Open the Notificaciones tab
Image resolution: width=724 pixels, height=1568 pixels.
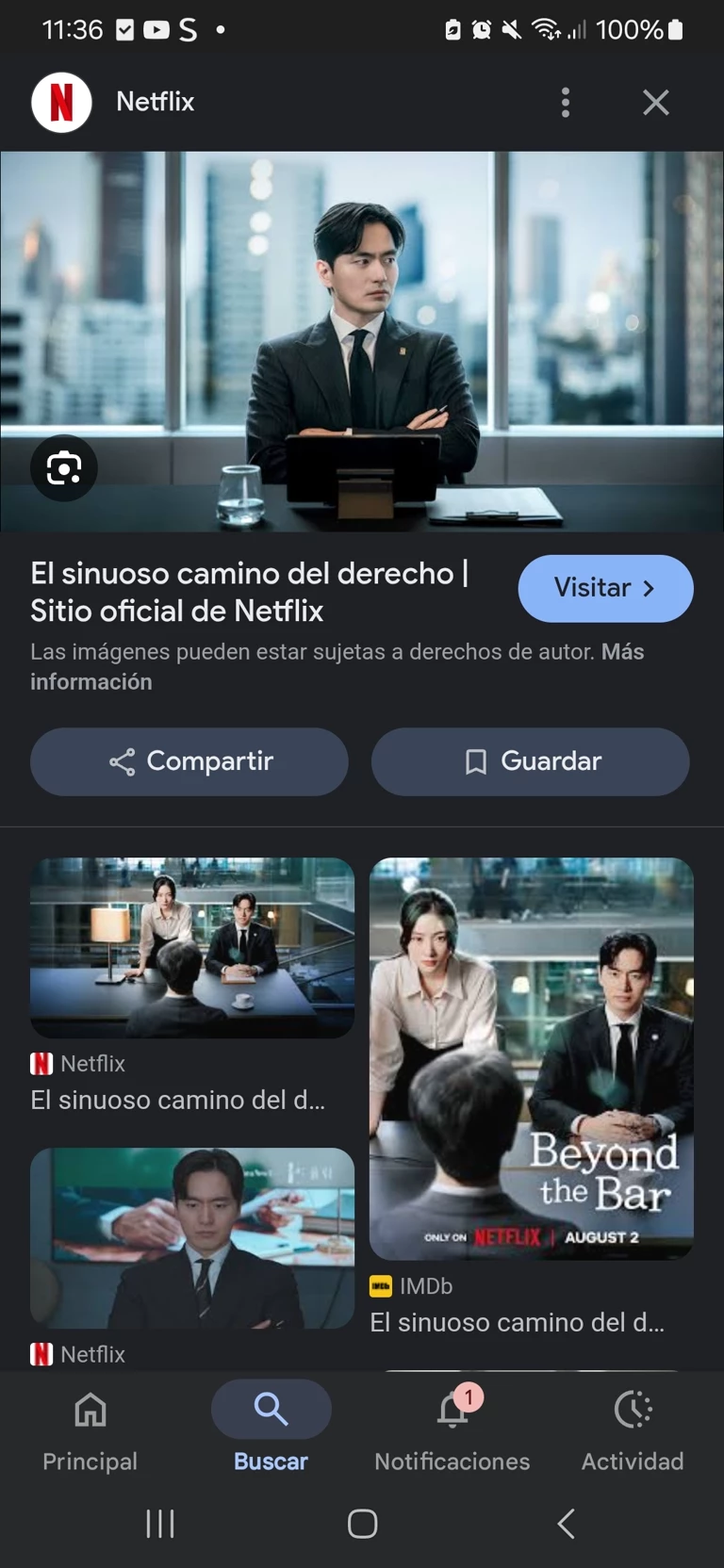point(452,1430)
